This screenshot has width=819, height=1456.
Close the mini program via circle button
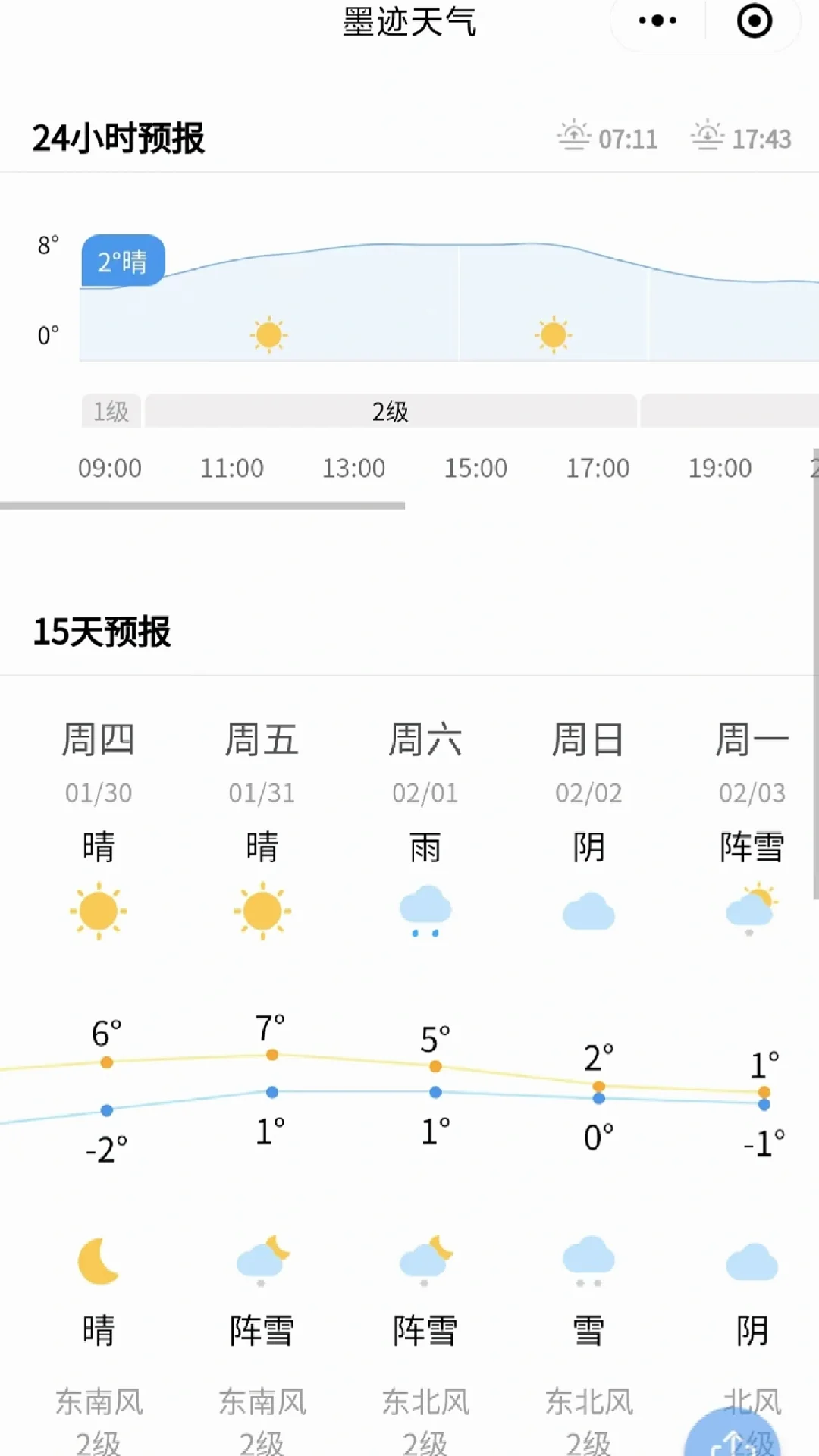click(x=755, y=20)
